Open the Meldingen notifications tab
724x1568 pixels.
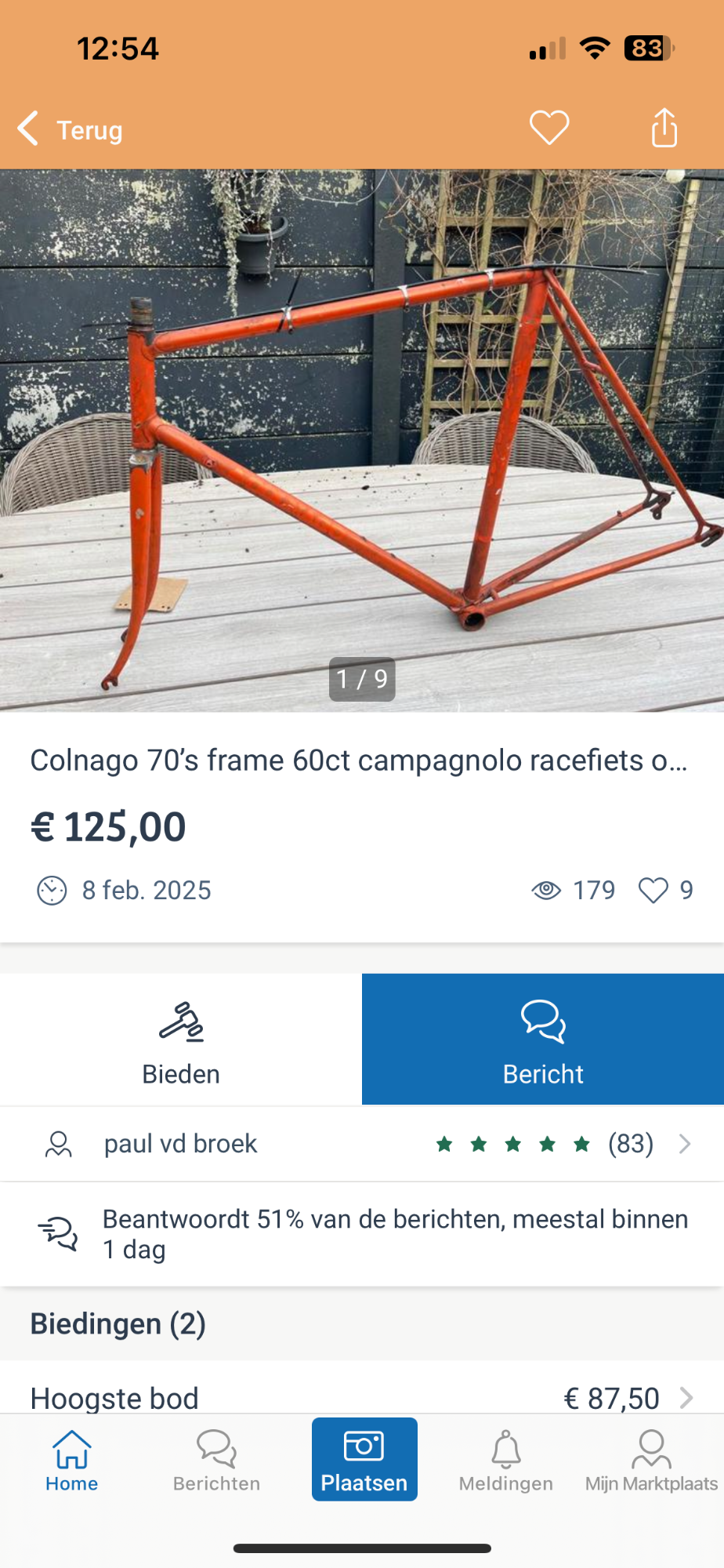click(x=506, y=1460)
